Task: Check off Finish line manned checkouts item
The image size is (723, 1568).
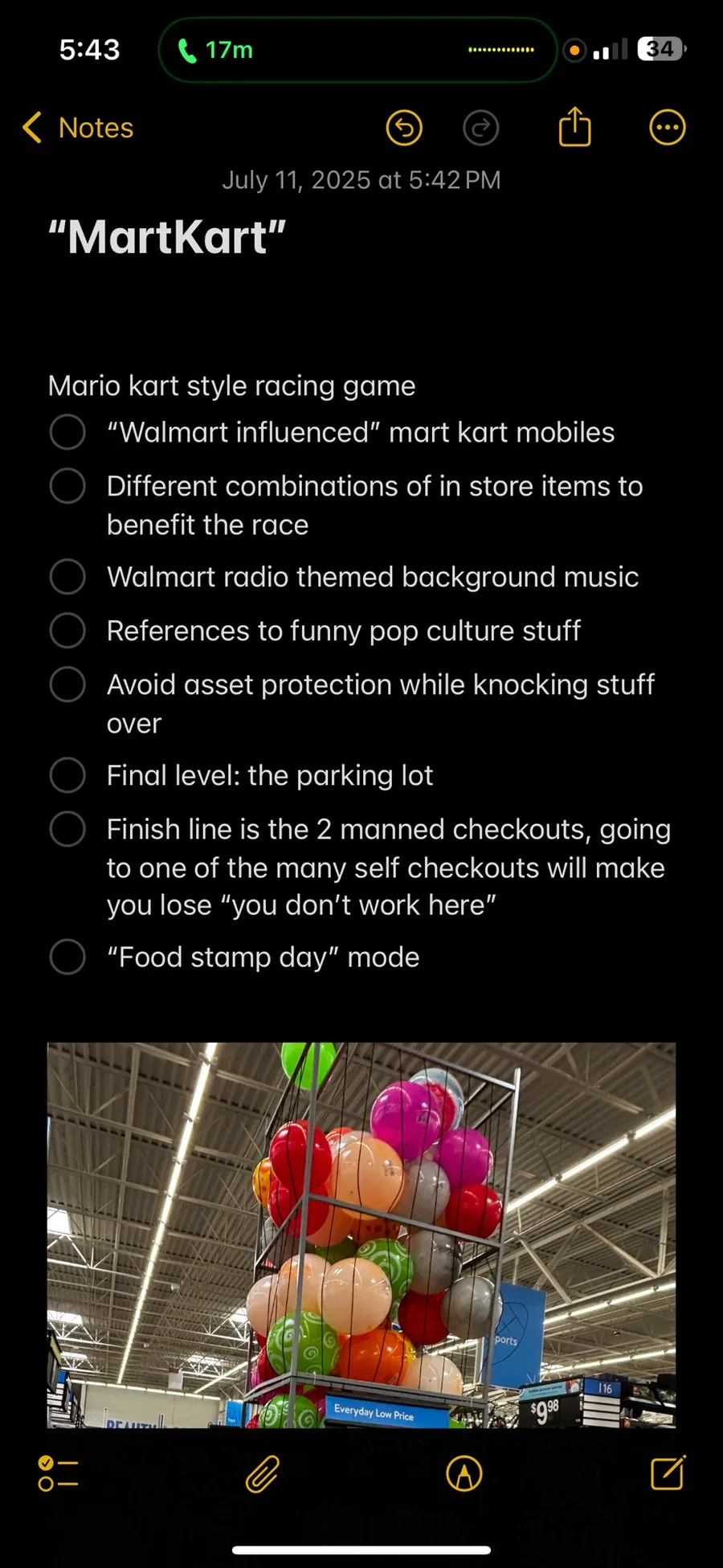Action: point(67,829)
